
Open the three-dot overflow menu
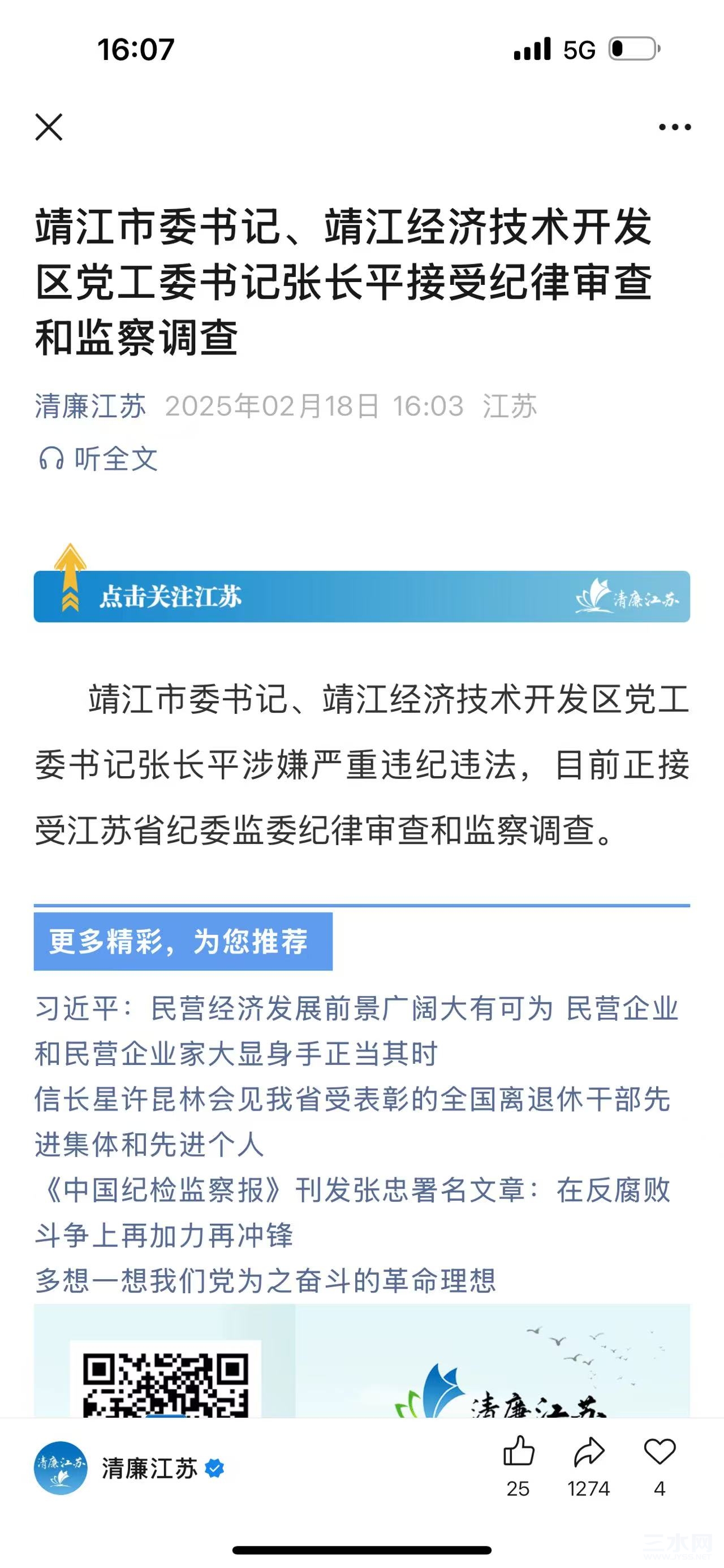(x=675, y=127)
